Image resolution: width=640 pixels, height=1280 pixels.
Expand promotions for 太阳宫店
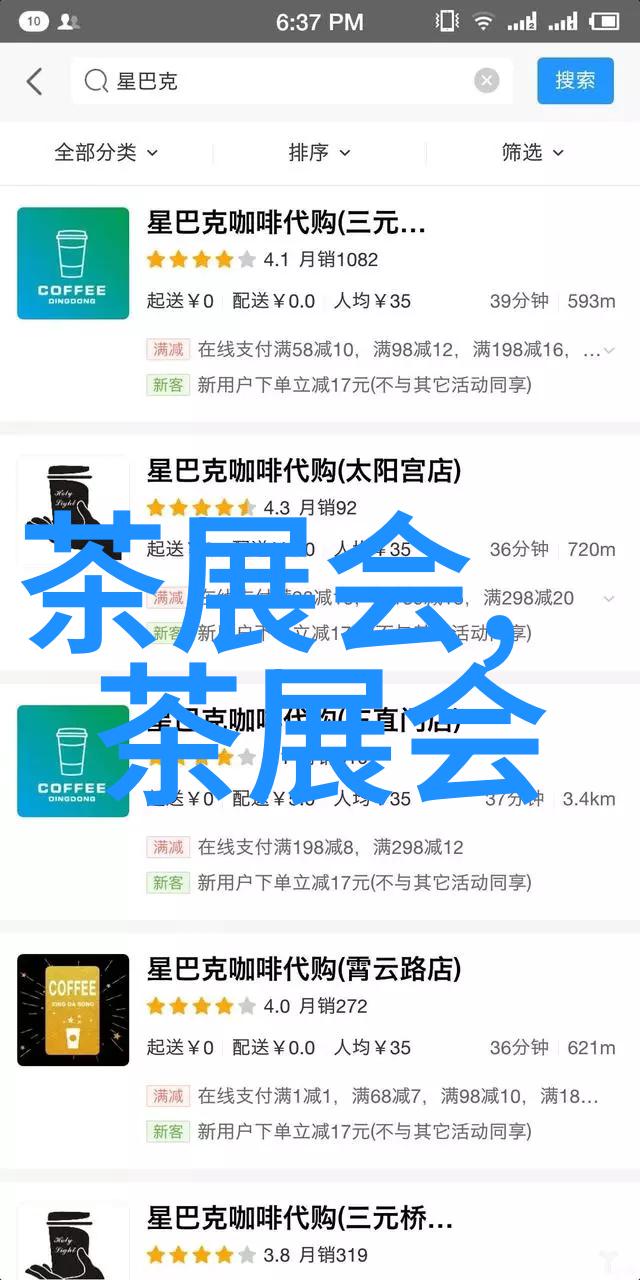[609, 598]
